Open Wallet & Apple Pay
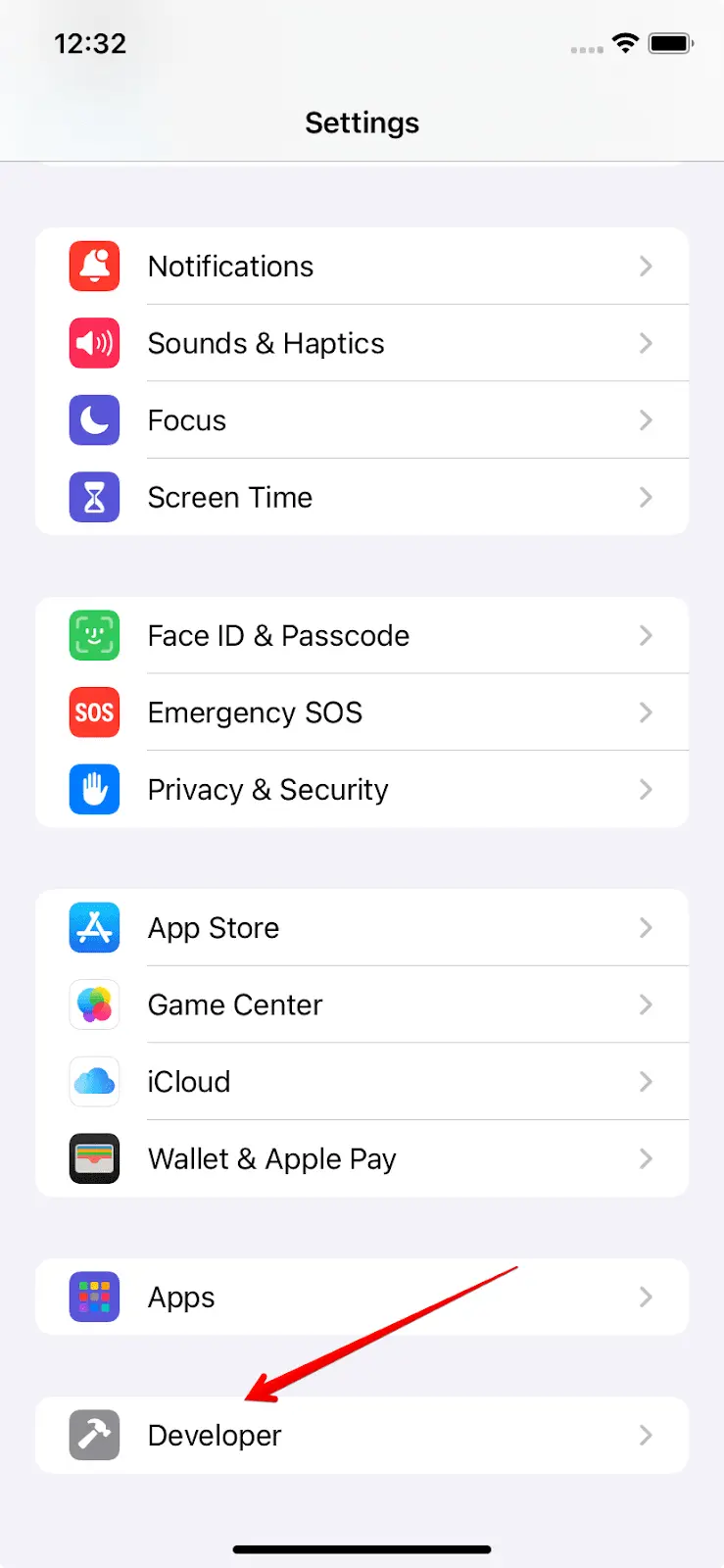Viewport: 724px width, 1568px height. [x=362, y=1159]
